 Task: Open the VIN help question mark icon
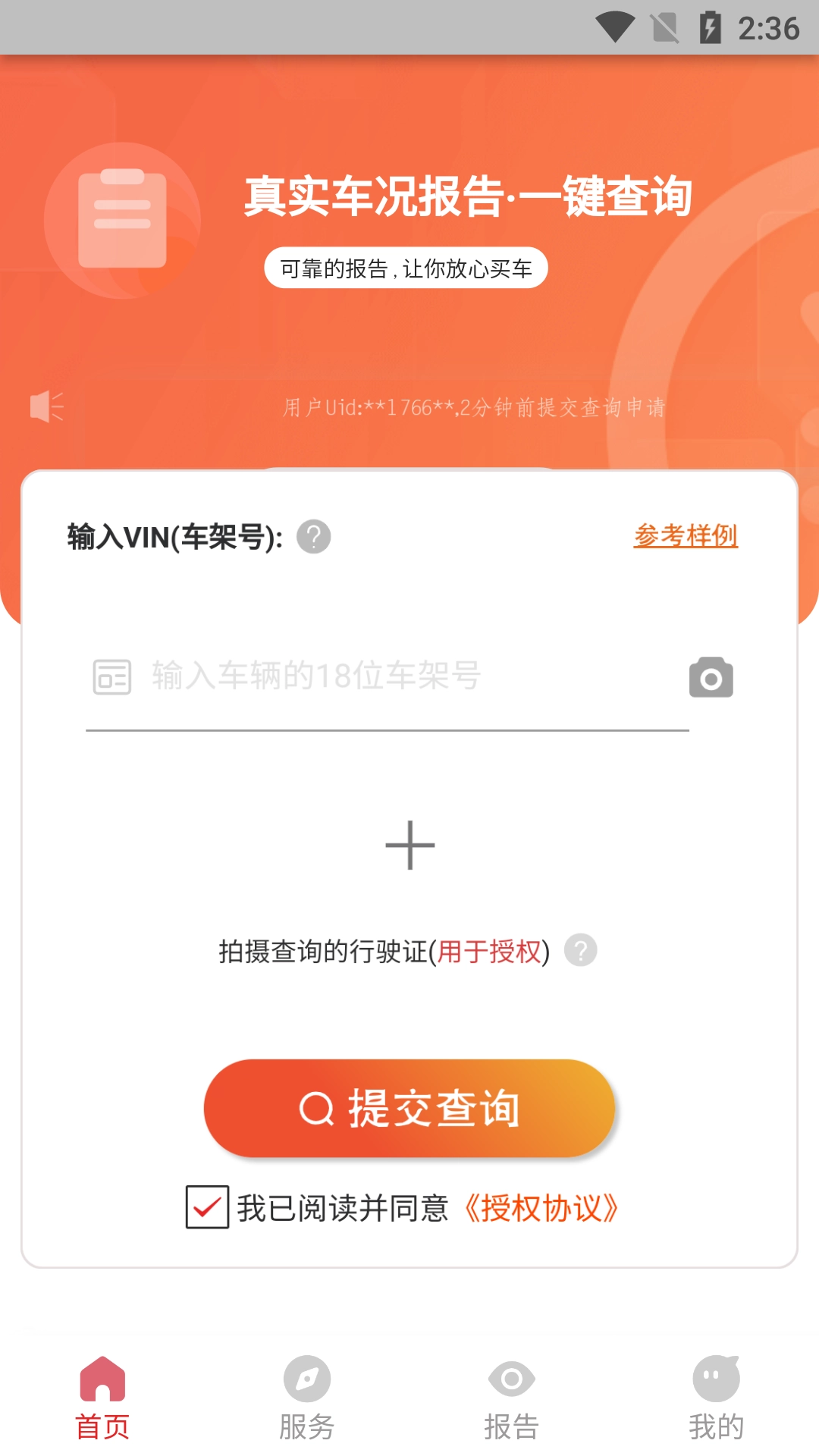[314, 537]
